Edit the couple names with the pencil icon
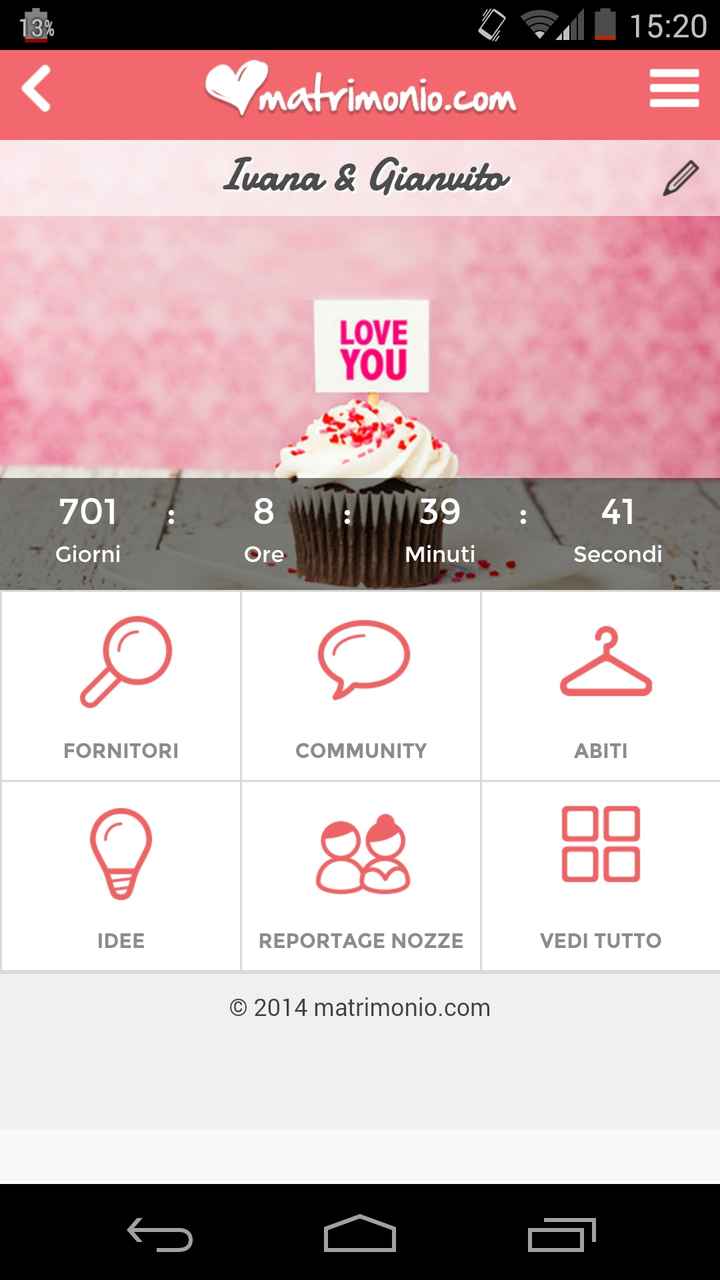The height and width of the screenshot is (1280, 720). coord(680,179)
